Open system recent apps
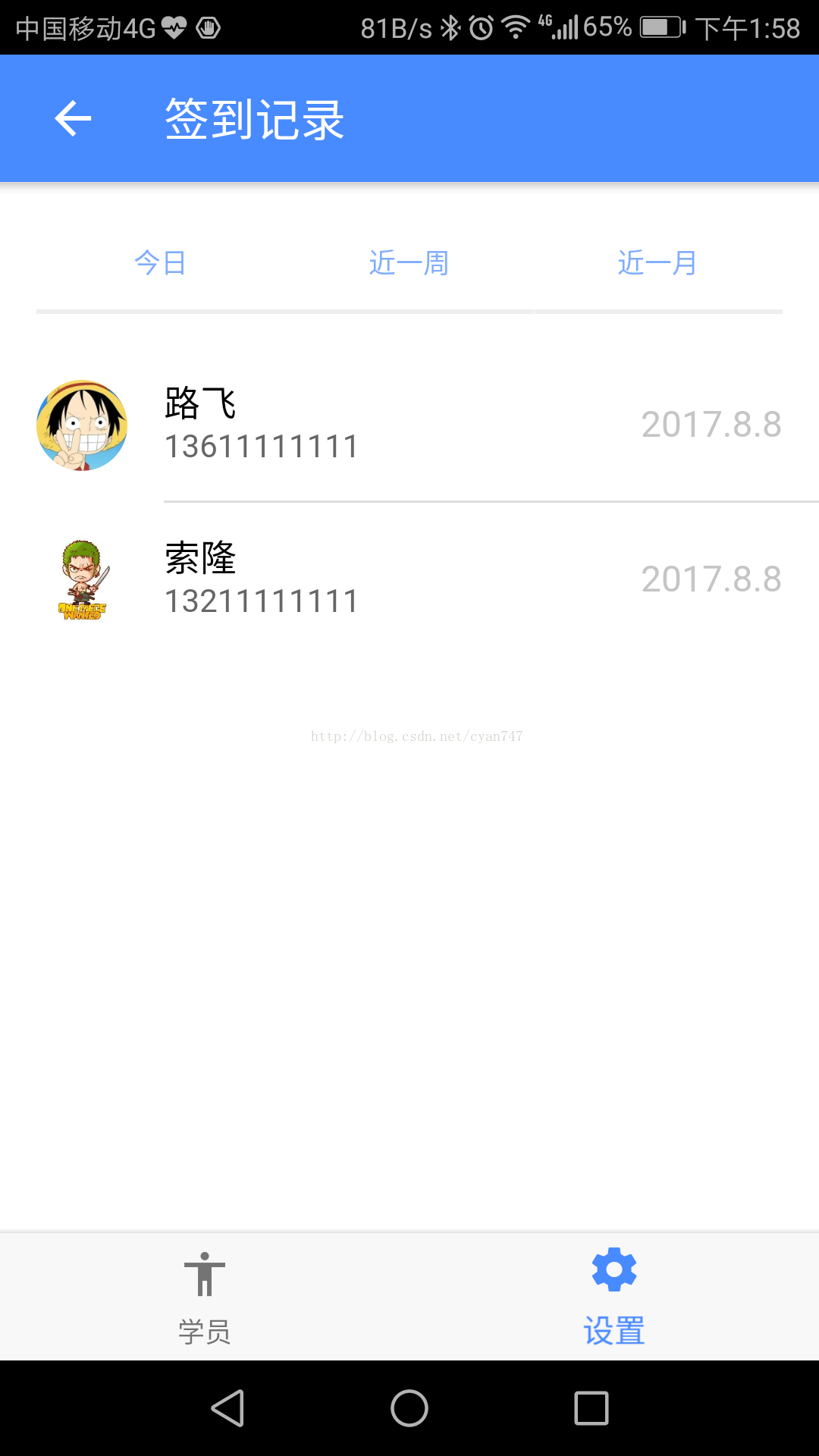Screen dimensions: 819x1456 [x=591, y=1408]
